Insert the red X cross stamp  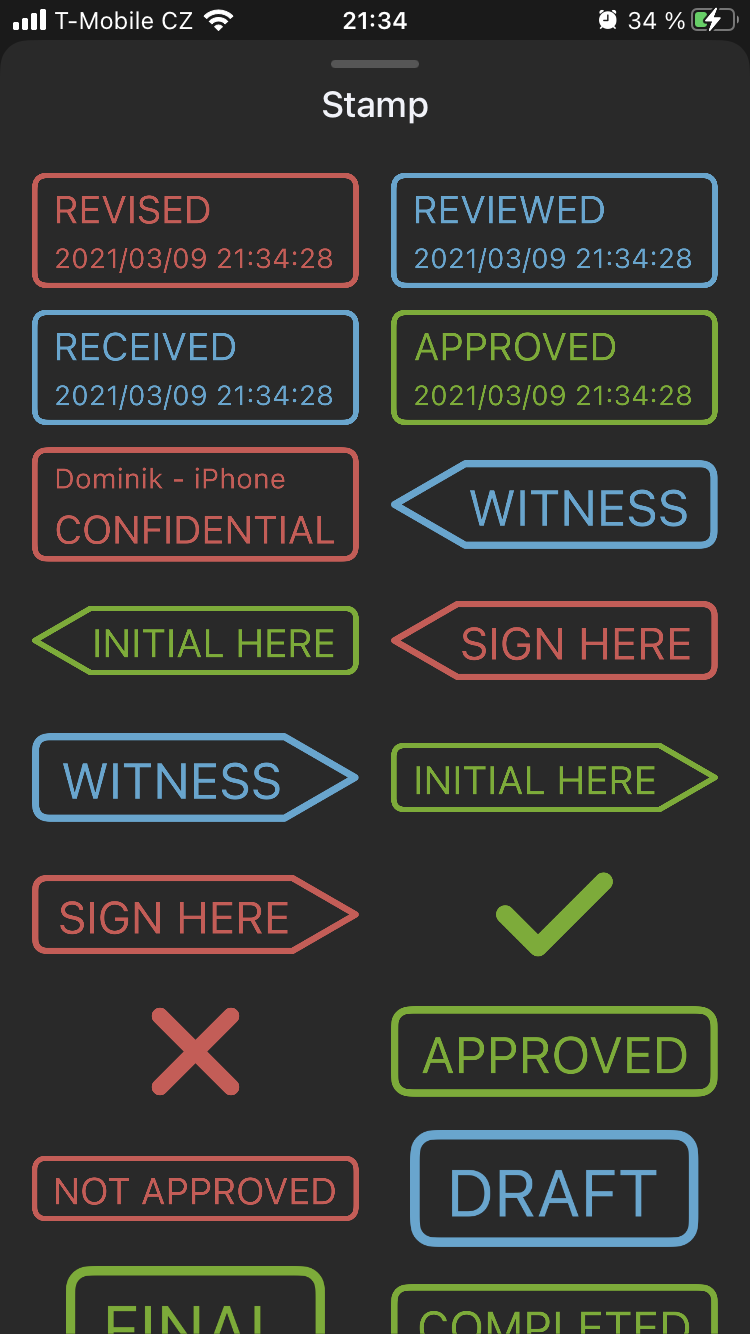tap(195, 1051)
